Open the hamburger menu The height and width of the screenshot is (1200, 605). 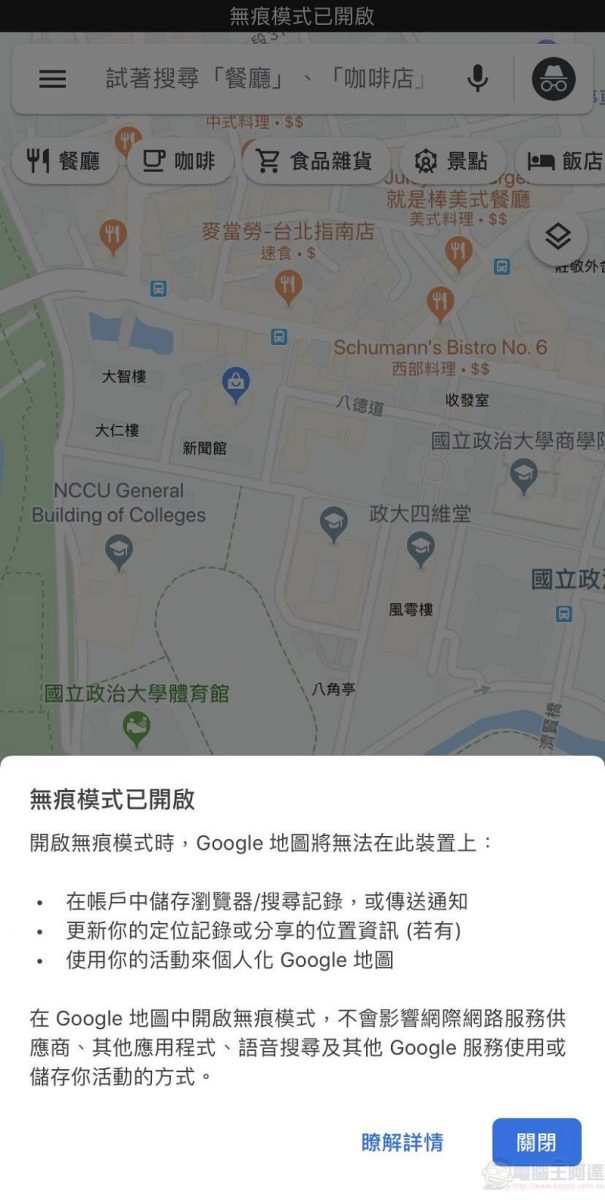(x=52, y=79)
